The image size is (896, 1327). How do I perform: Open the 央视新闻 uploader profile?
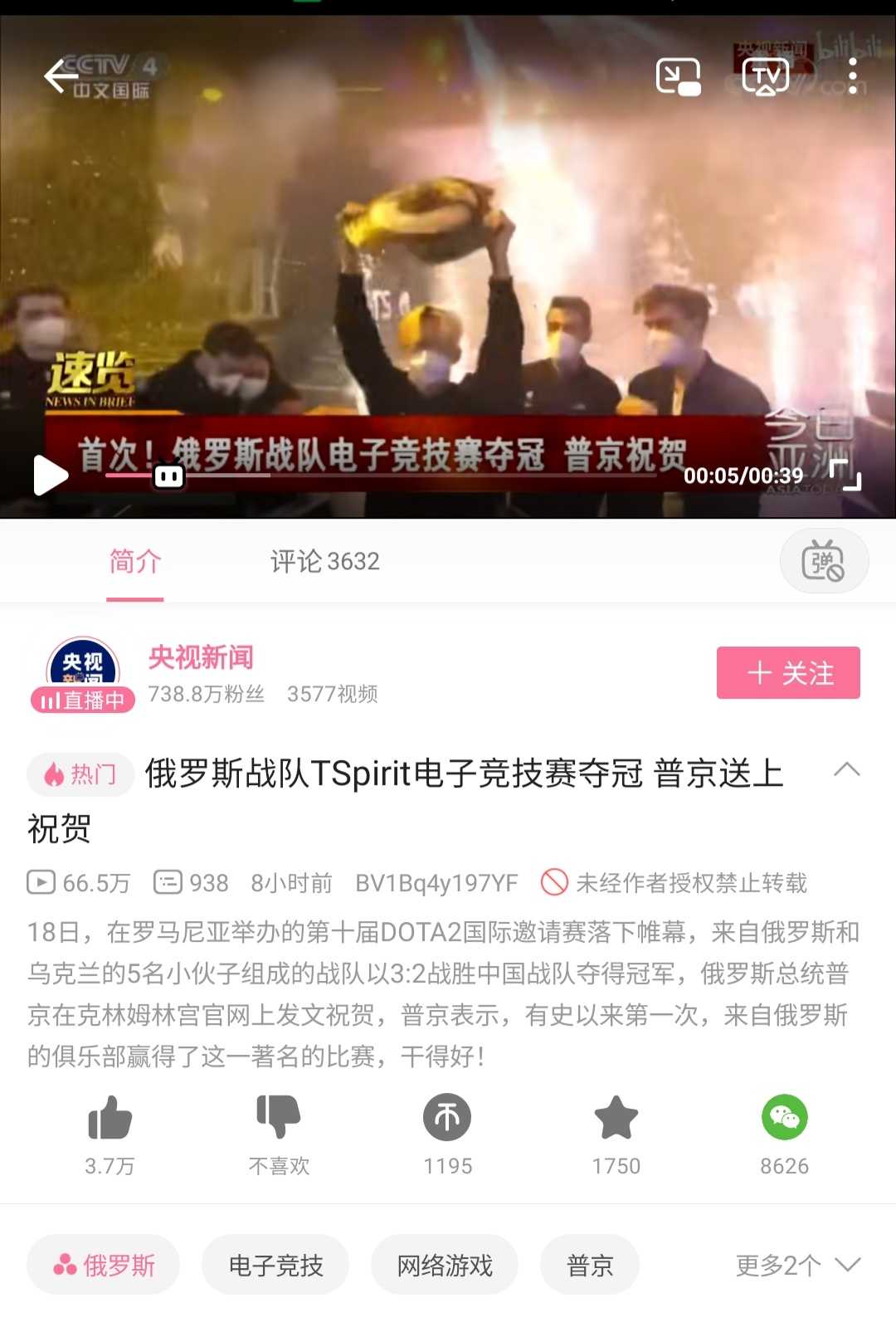click(x=201, y=657)
